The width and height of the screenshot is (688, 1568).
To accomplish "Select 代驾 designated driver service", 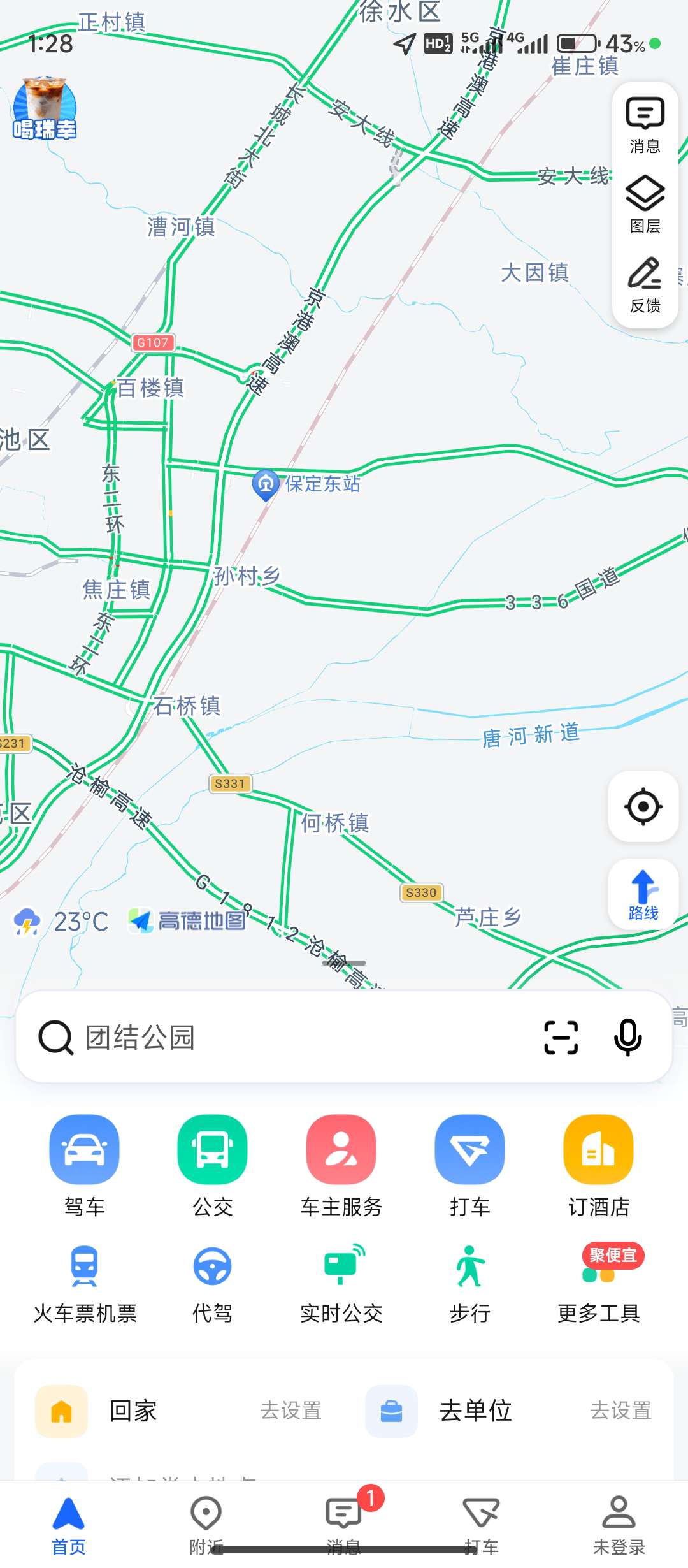I will click(213, 1282).
